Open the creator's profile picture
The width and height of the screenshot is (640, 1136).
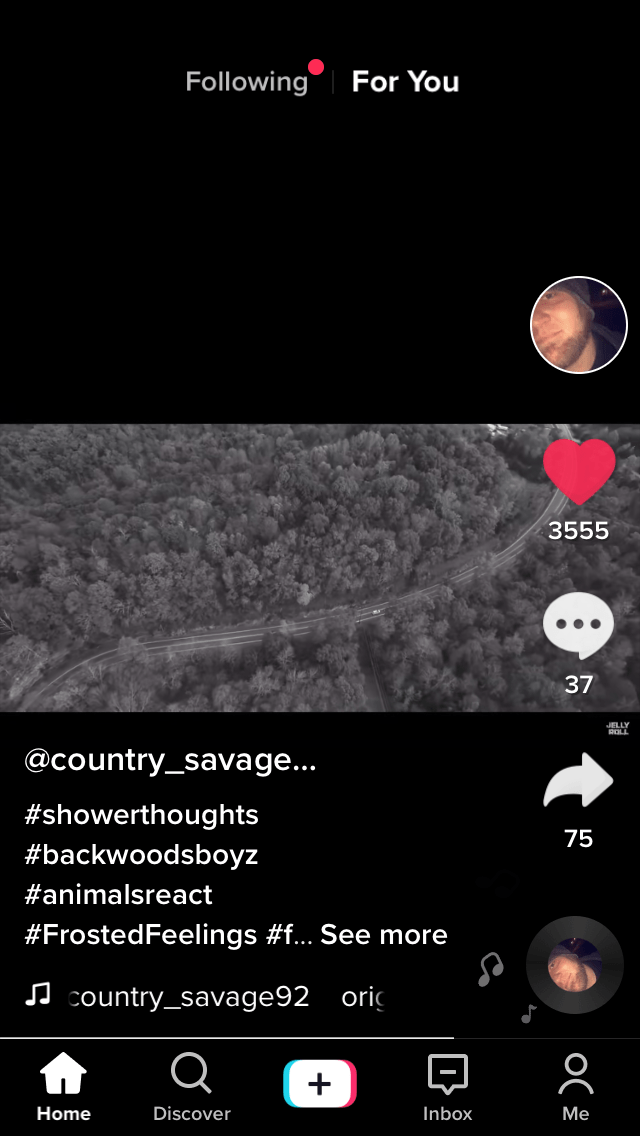point(578,325)
